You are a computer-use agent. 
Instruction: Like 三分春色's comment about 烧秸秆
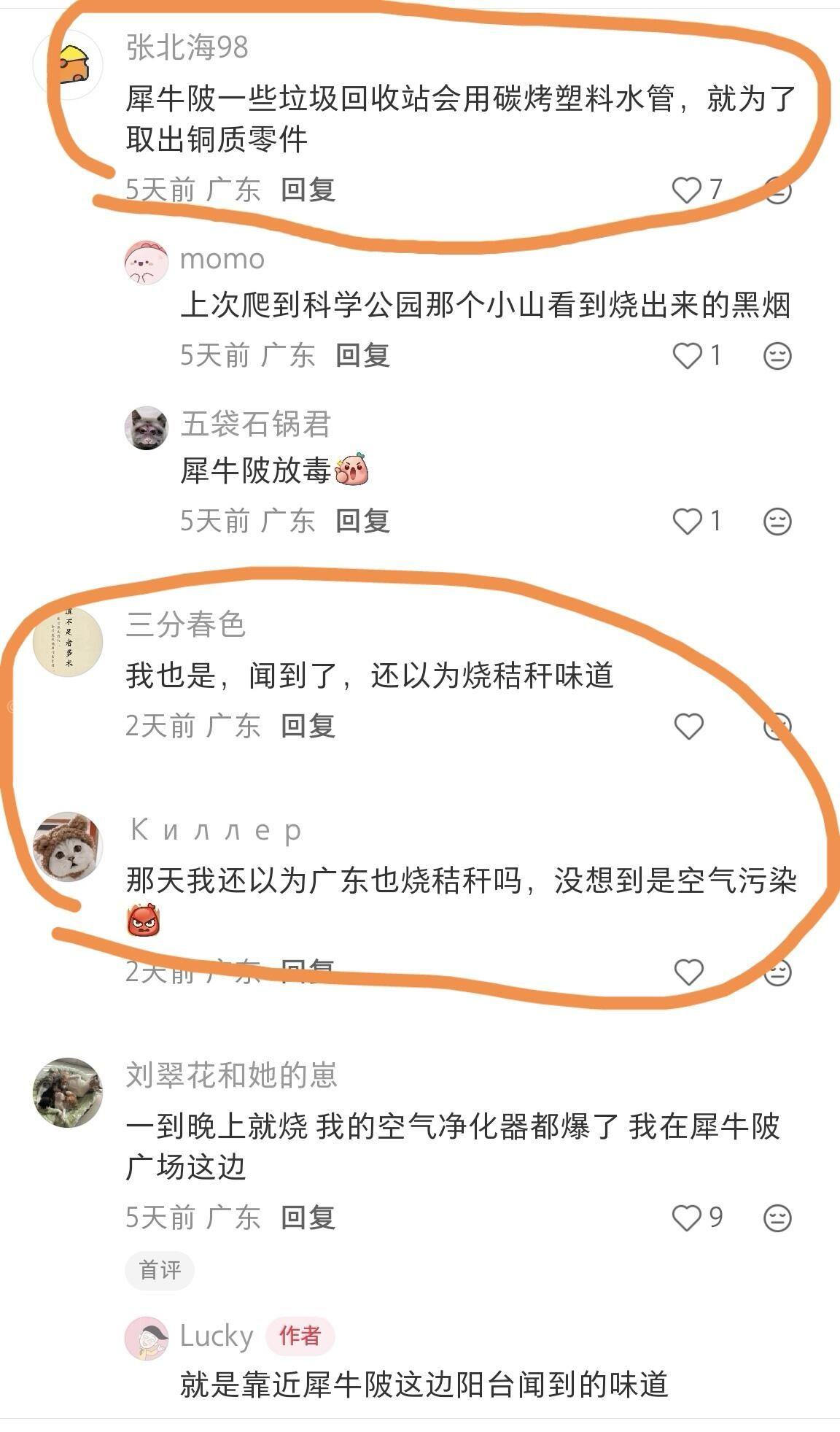(x=688, y=727)
